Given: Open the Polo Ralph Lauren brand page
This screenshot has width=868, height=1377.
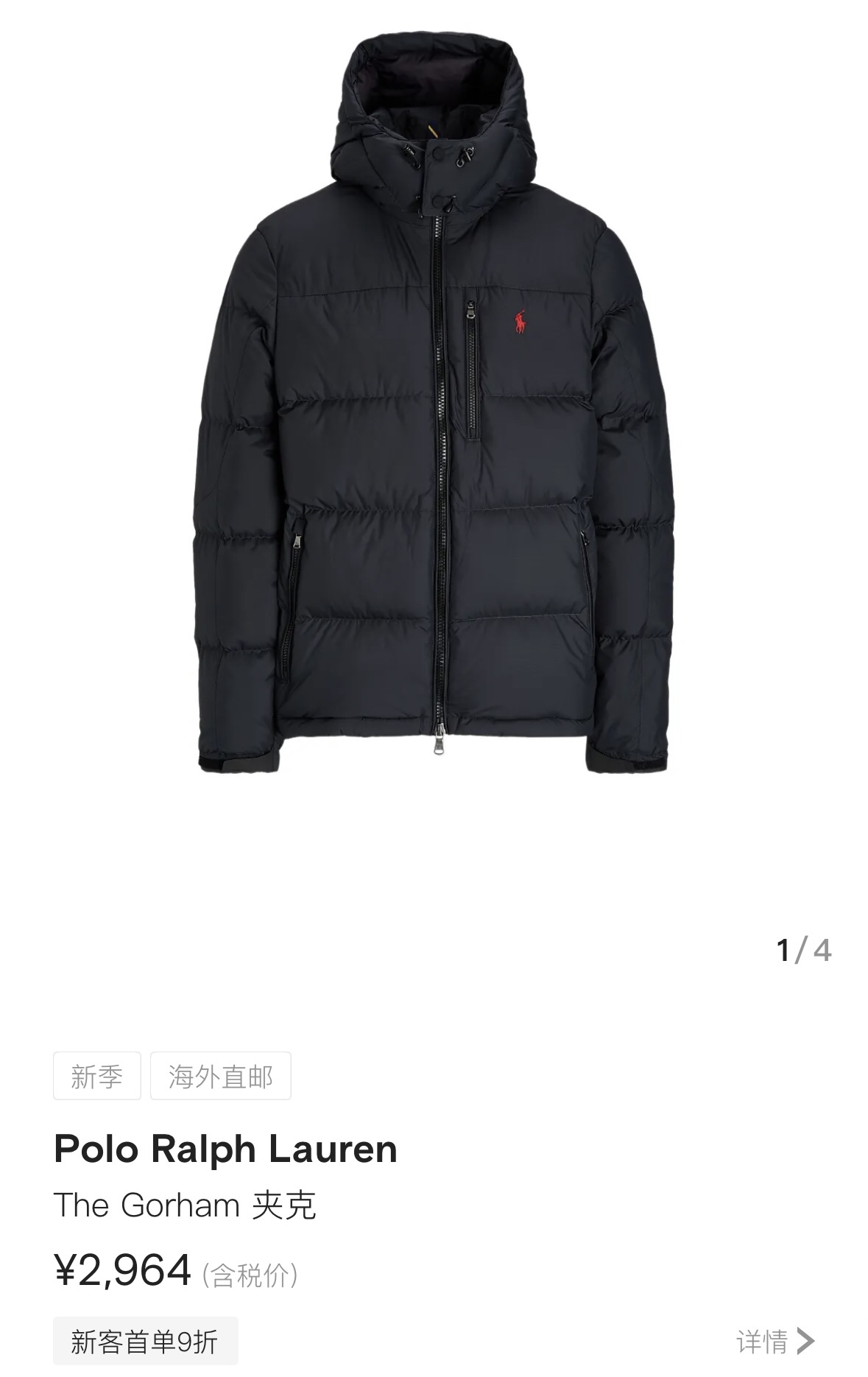Looking at the screenshot, I should (225, 1149).
